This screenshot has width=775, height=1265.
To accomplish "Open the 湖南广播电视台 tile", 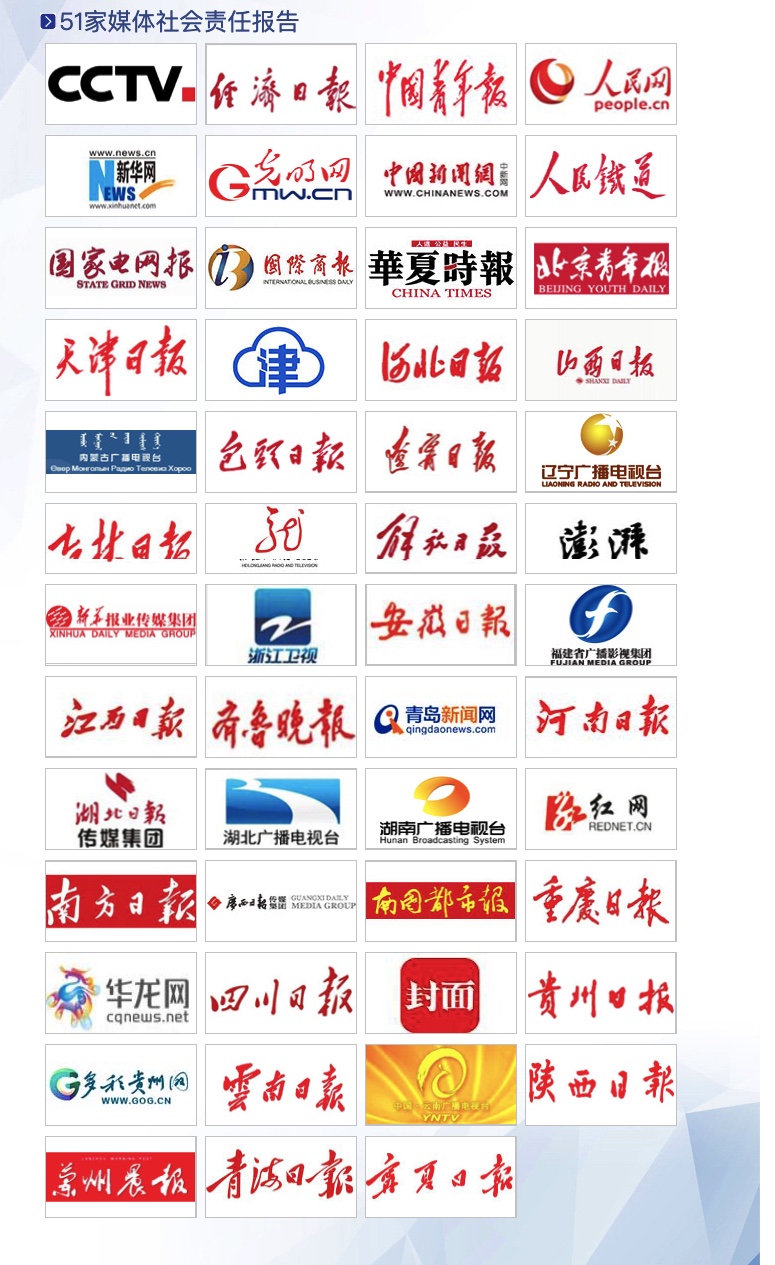I will click(441, 809).
